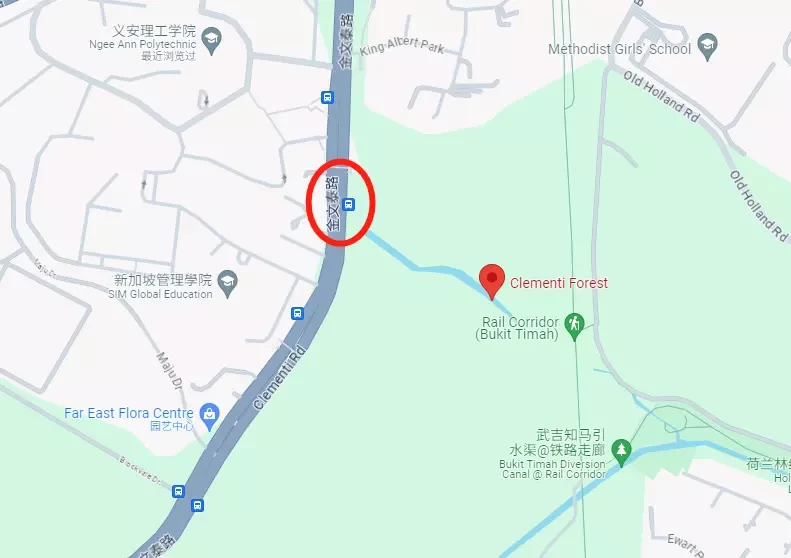The image size is (791, 558).
Task: Open the Methodist Girls' School marker
Action: (x=708, y=45)
